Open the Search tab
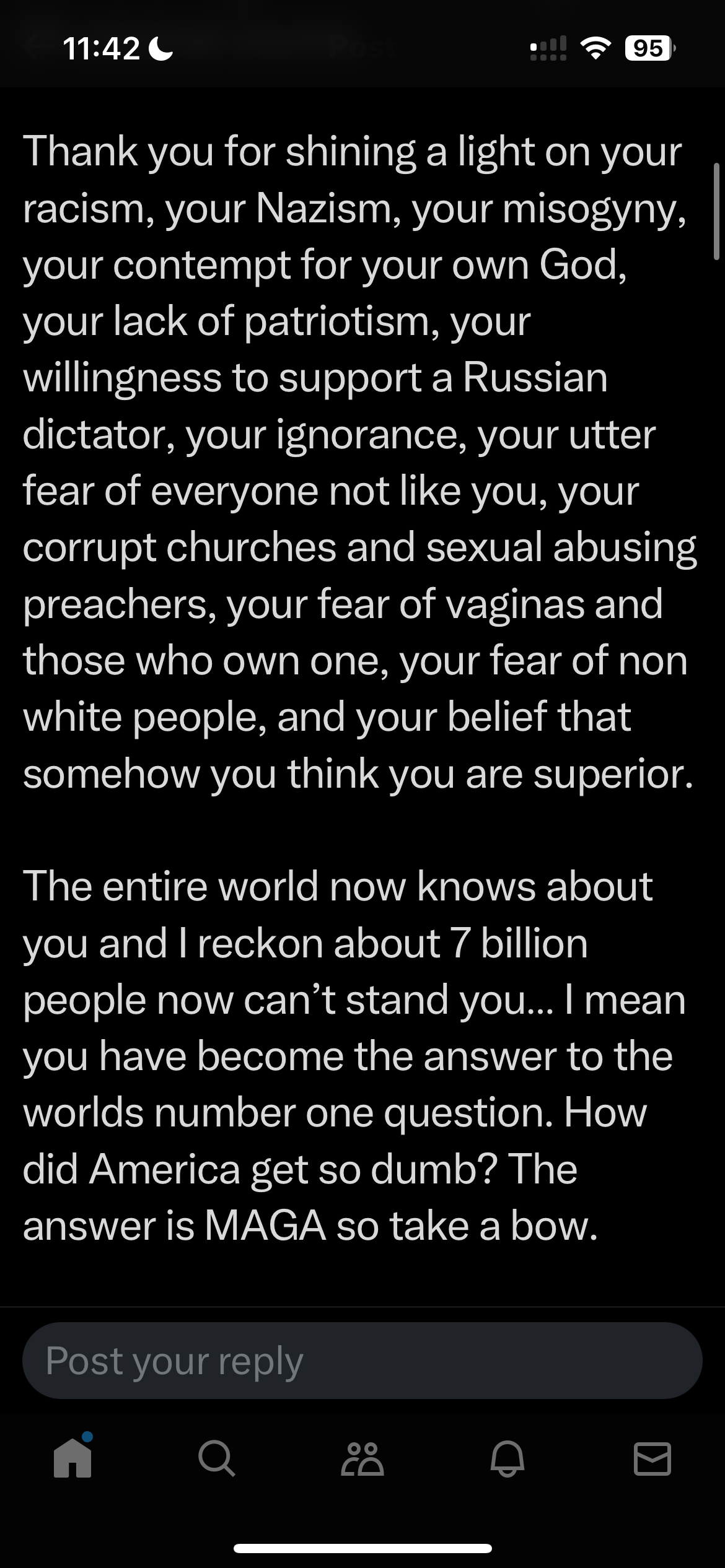The image size is (725, 1568). 217,1458
